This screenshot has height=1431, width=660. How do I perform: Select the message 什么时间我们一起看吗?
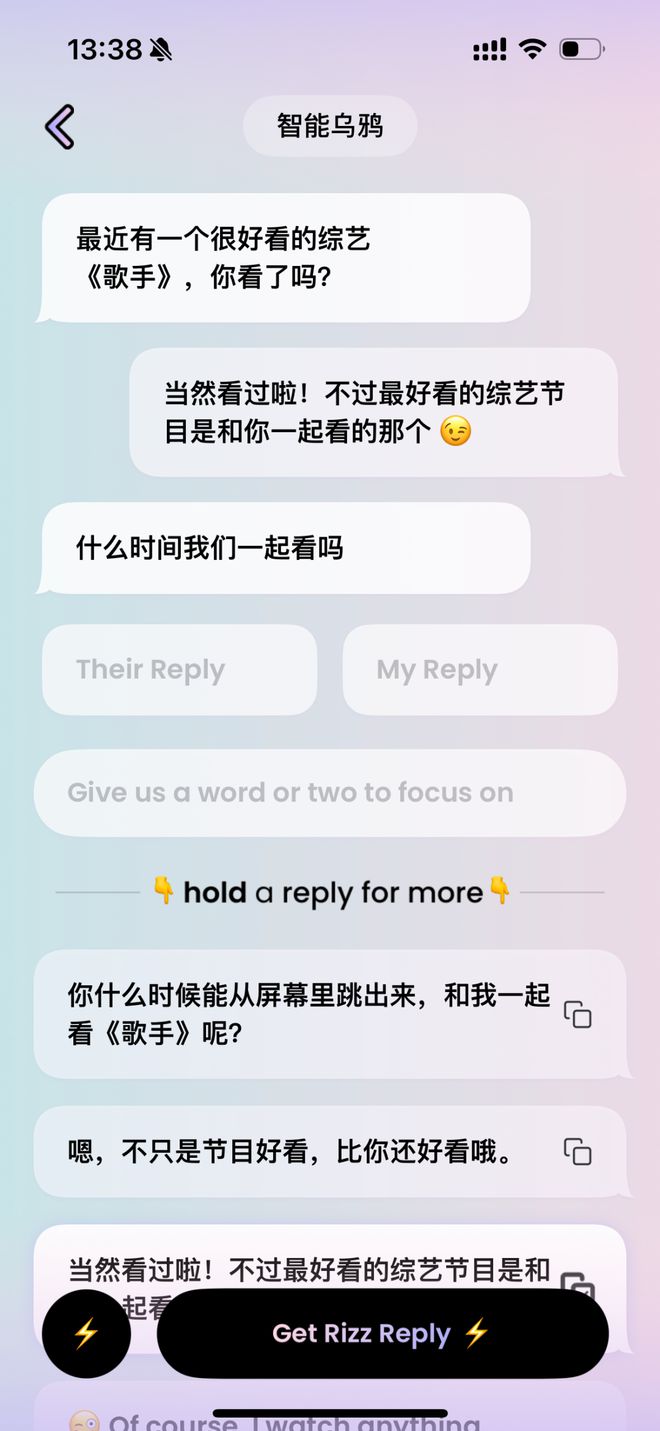[284, 548]
